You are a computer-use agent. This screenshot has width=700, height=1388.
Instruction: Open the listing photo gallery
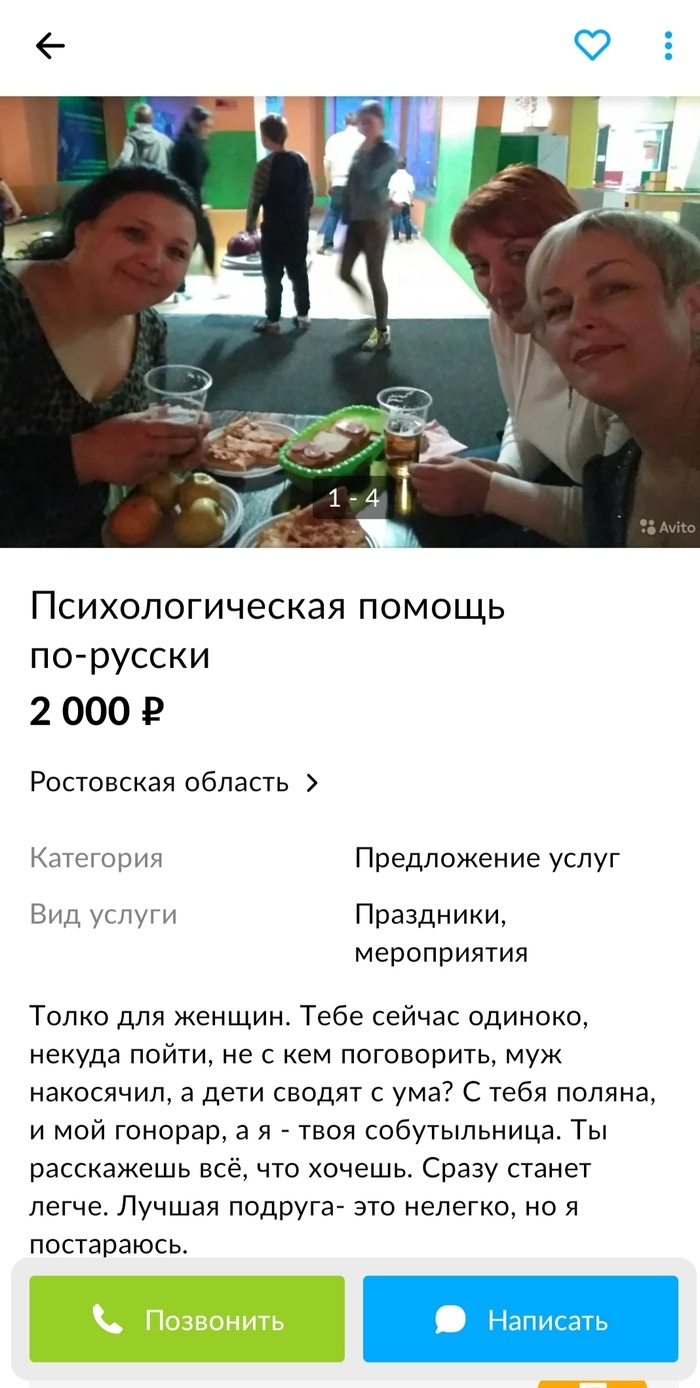click(350, 320)
